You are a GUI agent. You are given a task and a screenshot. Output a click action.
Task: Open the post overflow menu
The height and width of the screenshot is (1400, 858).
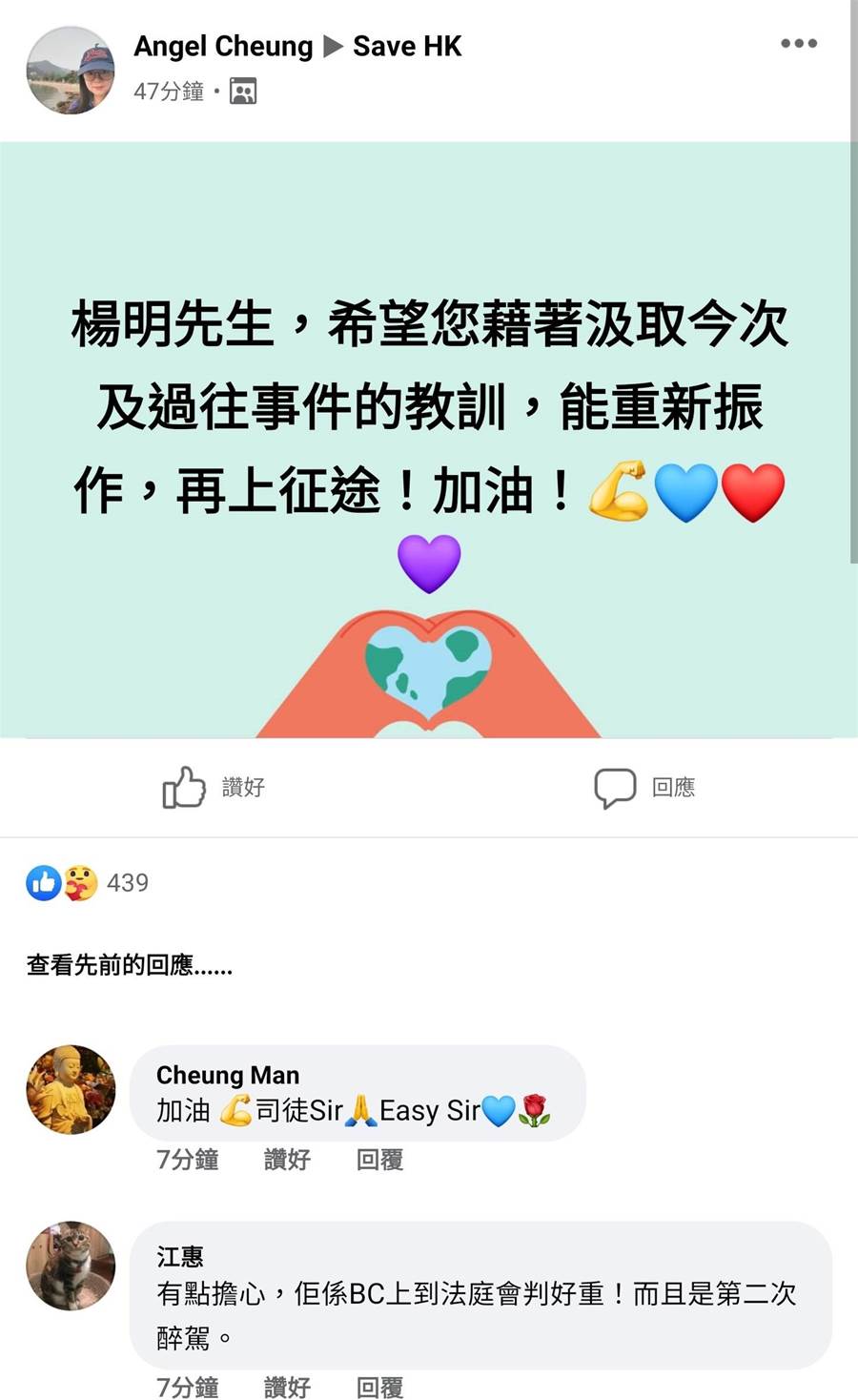click(798, 43)
